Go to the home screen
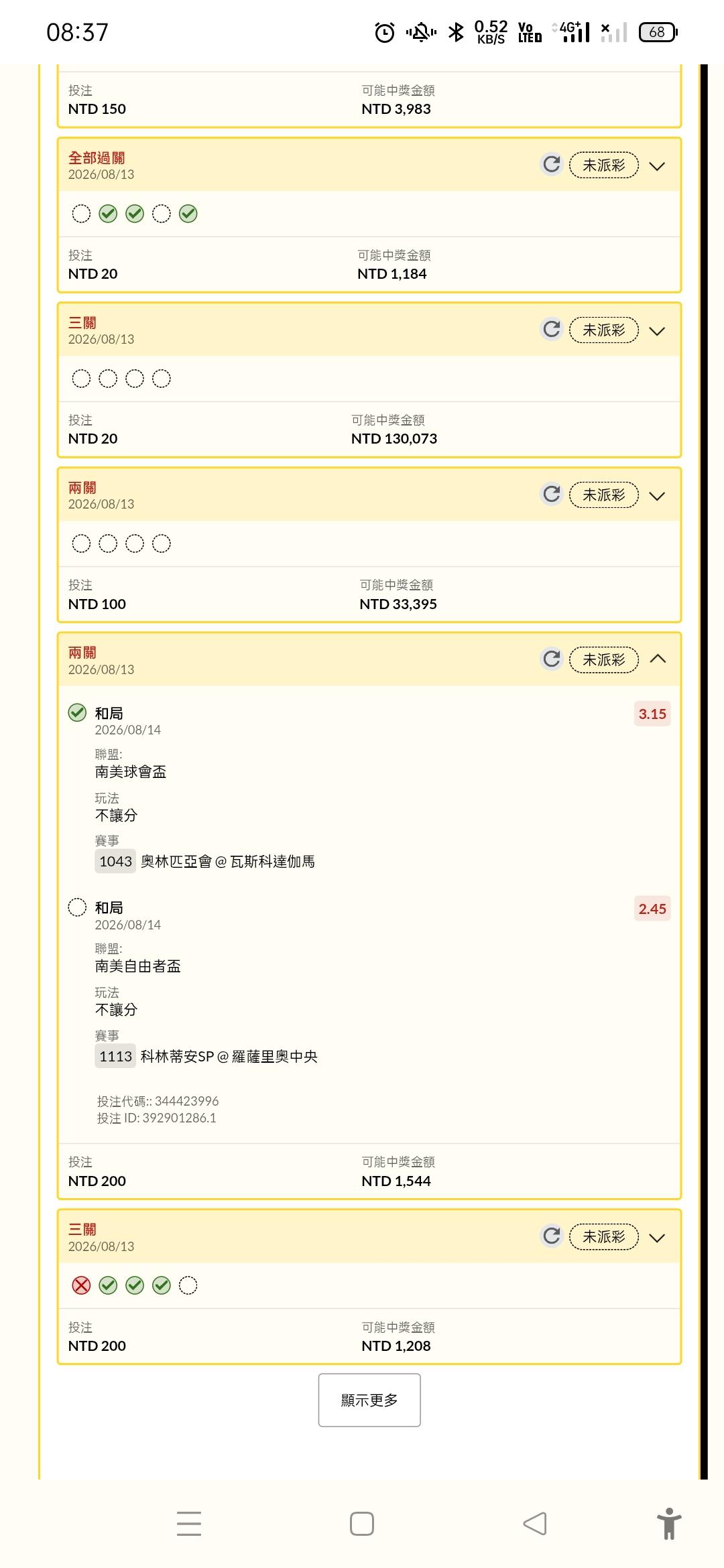Viewport: 724px width, 1568px height. (362, 1524)
